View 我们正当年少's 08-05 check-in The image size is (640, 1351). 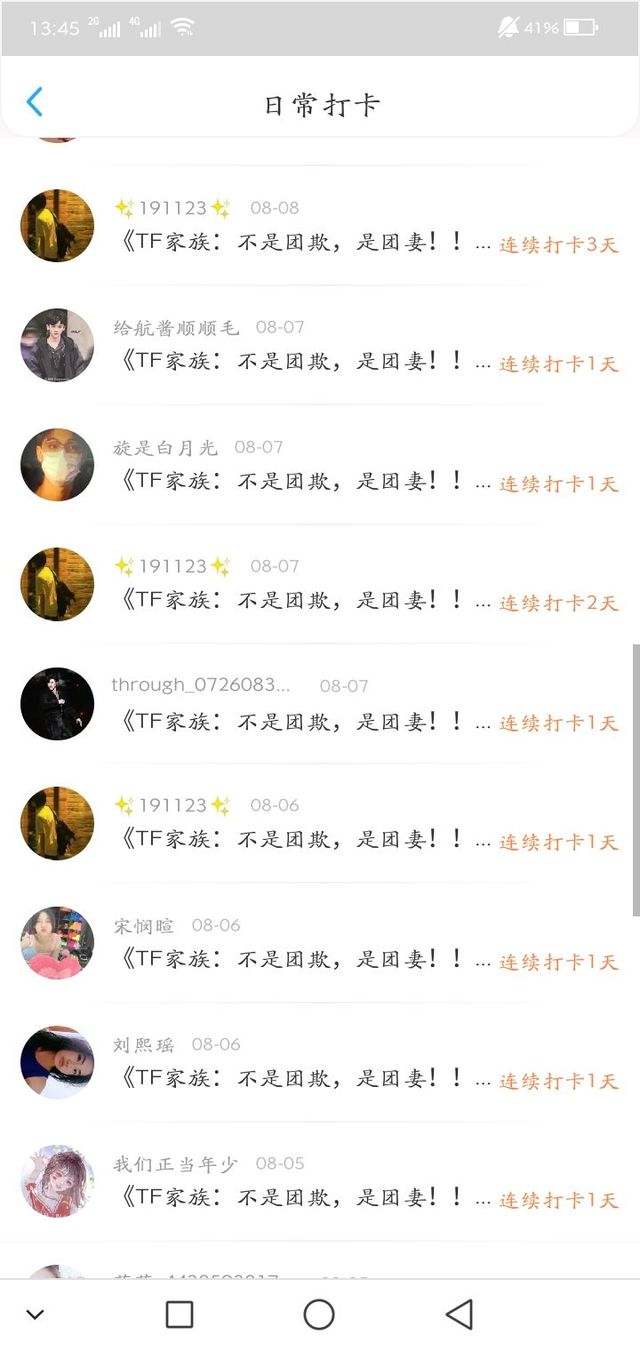click(x=300, y=1198)
